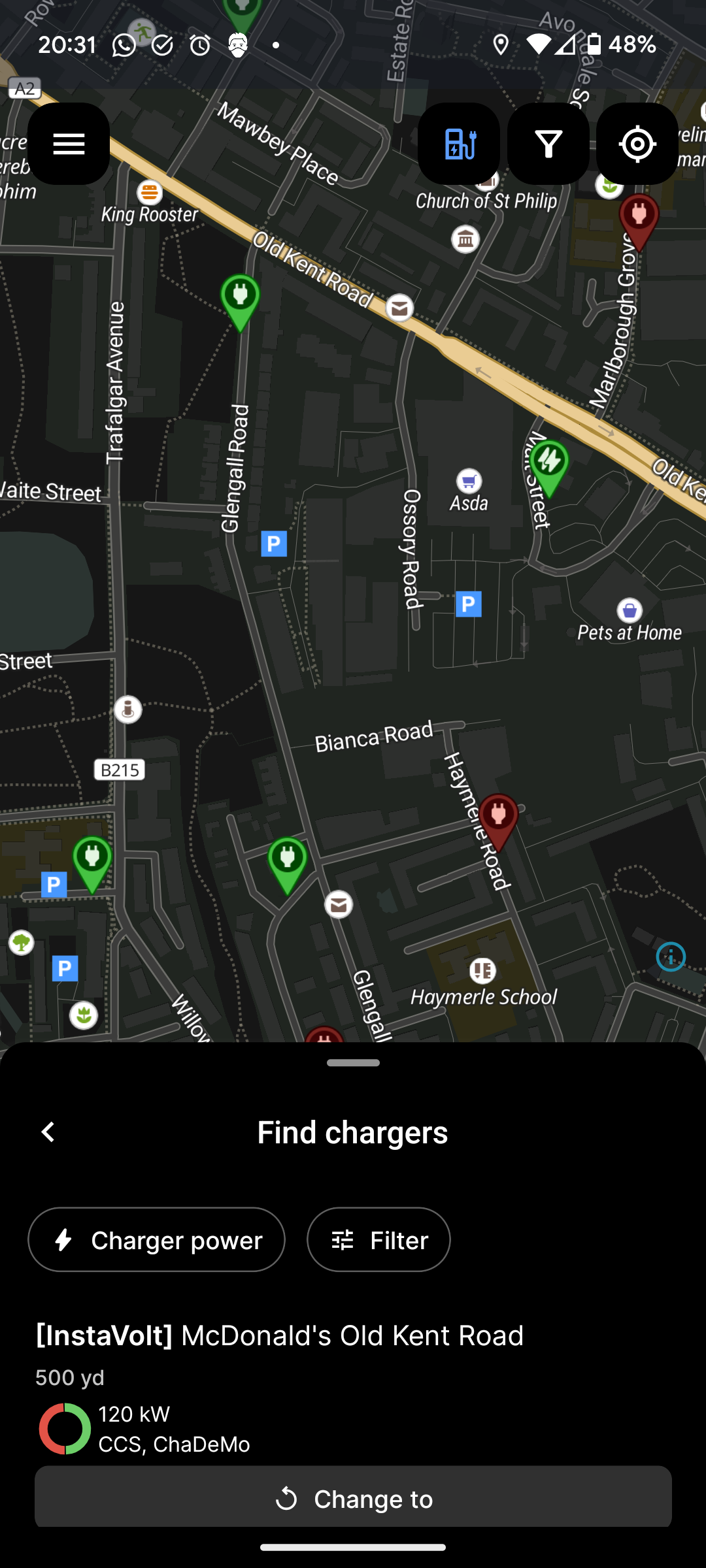Go back from Find chargers
This screenshot has height=1568, width=706.
tap(48, 1132)
